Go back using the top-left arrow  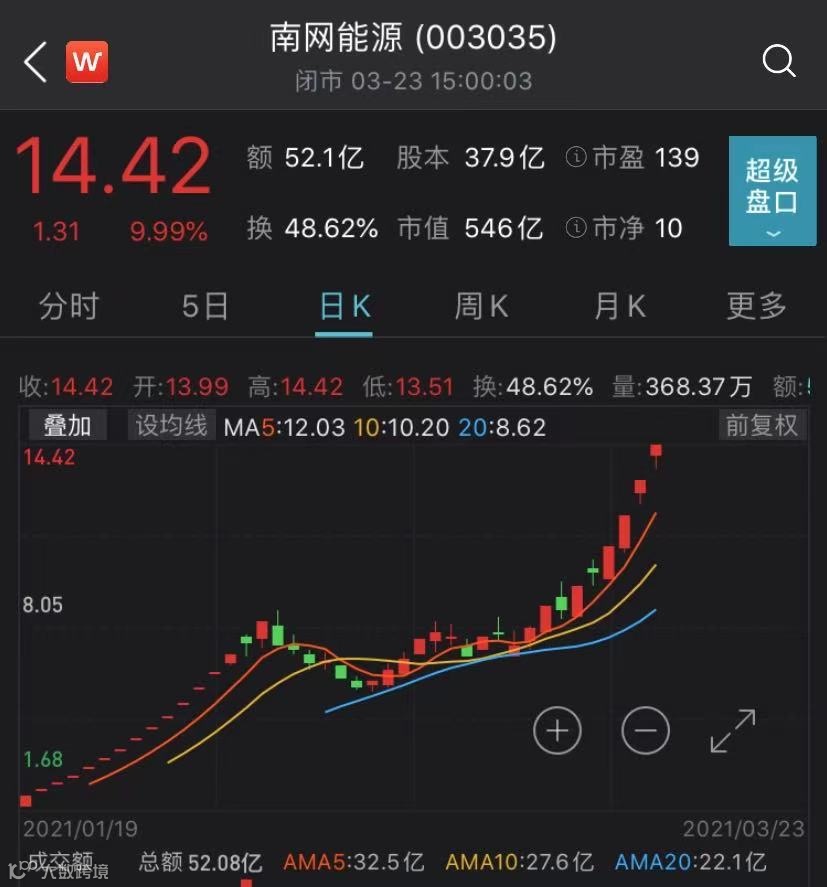click(35, 63)
